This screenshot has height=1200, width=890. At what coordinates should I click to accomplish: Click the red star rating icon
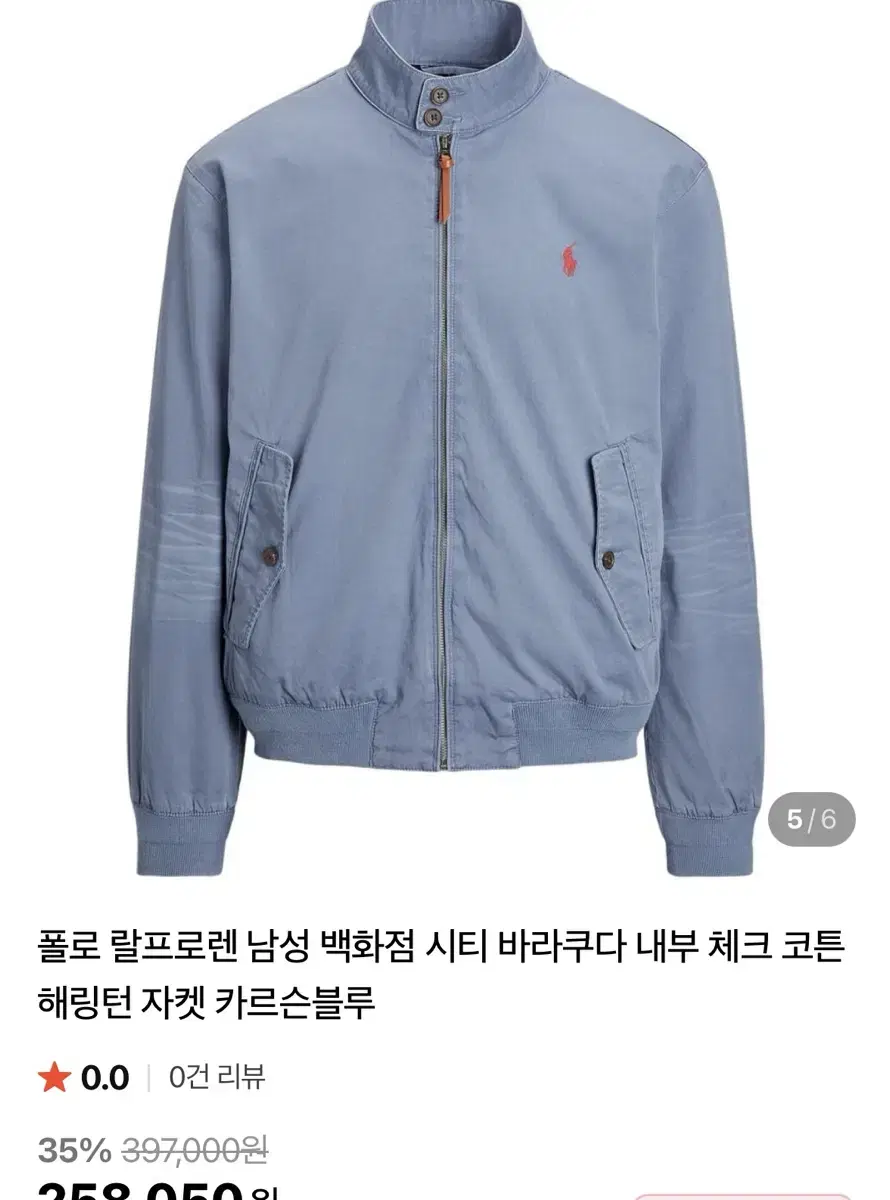pos(52,1077)
